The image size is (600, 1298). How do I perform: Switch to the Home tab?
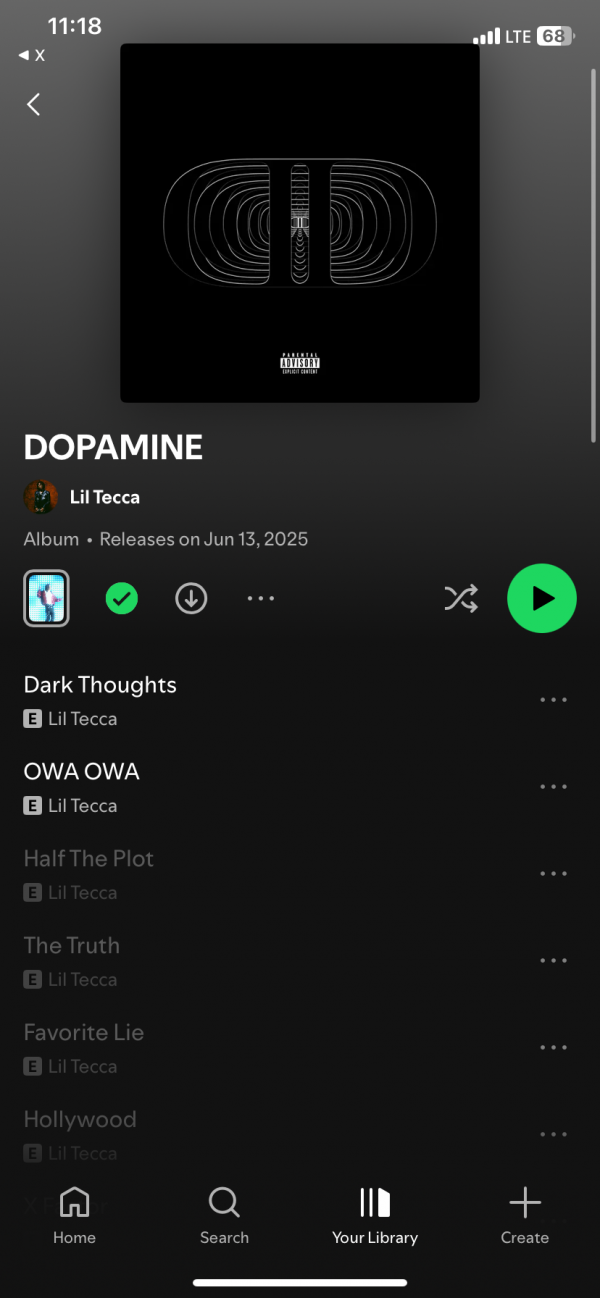(75, 1215)
